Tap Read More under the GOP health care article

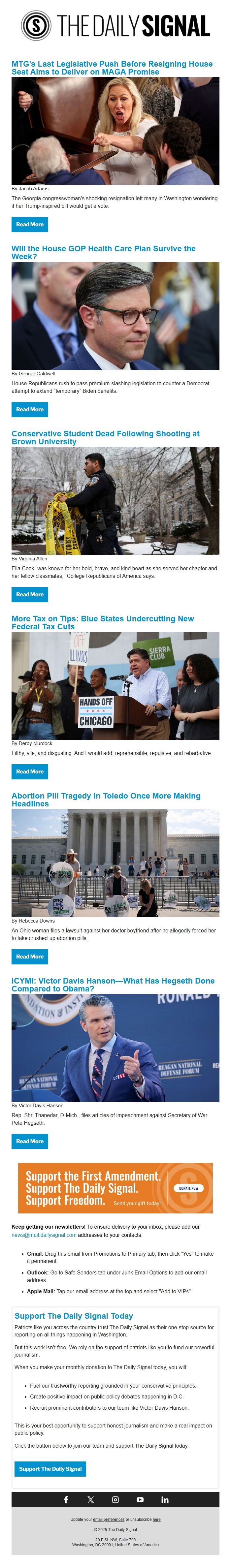tap(29, 410)
